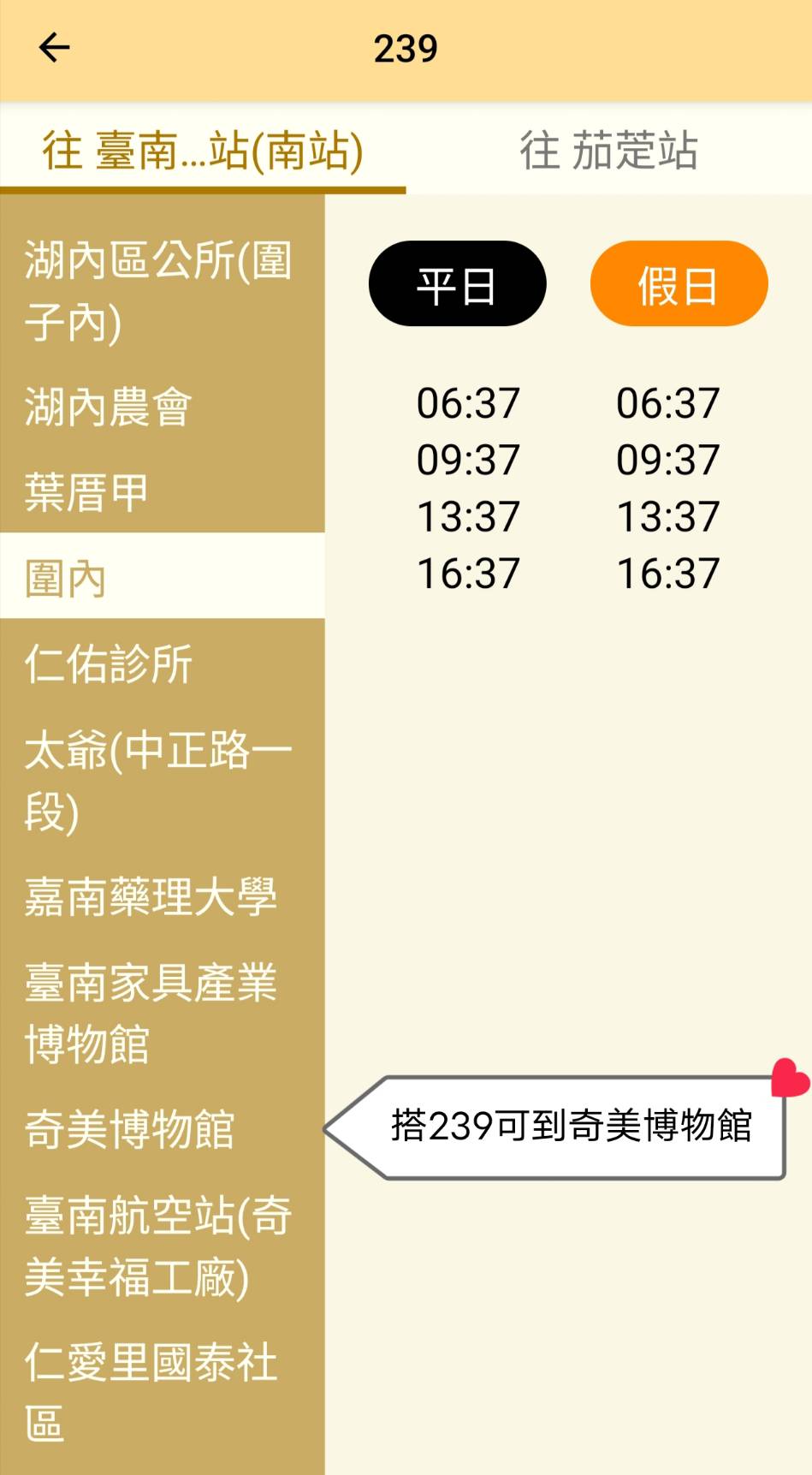The image size is (812, 1475).
Task: Show times for 奇美博物館 stop
Action: tap(163, 1129)
